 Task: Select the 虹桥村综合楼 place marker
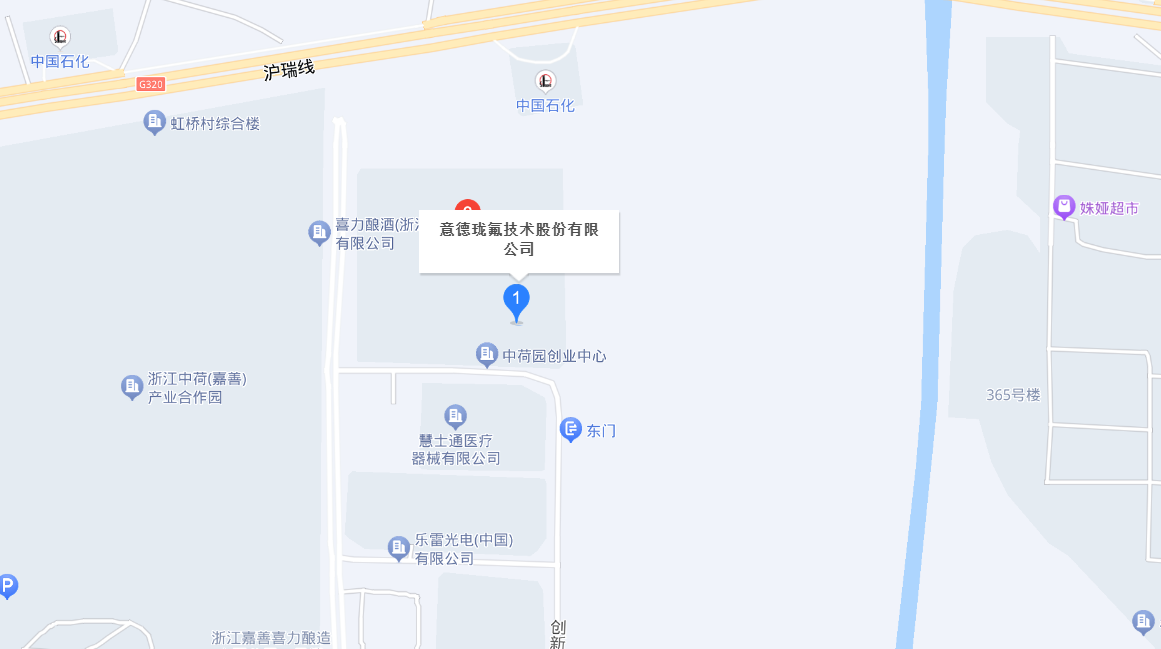[154, 122]
